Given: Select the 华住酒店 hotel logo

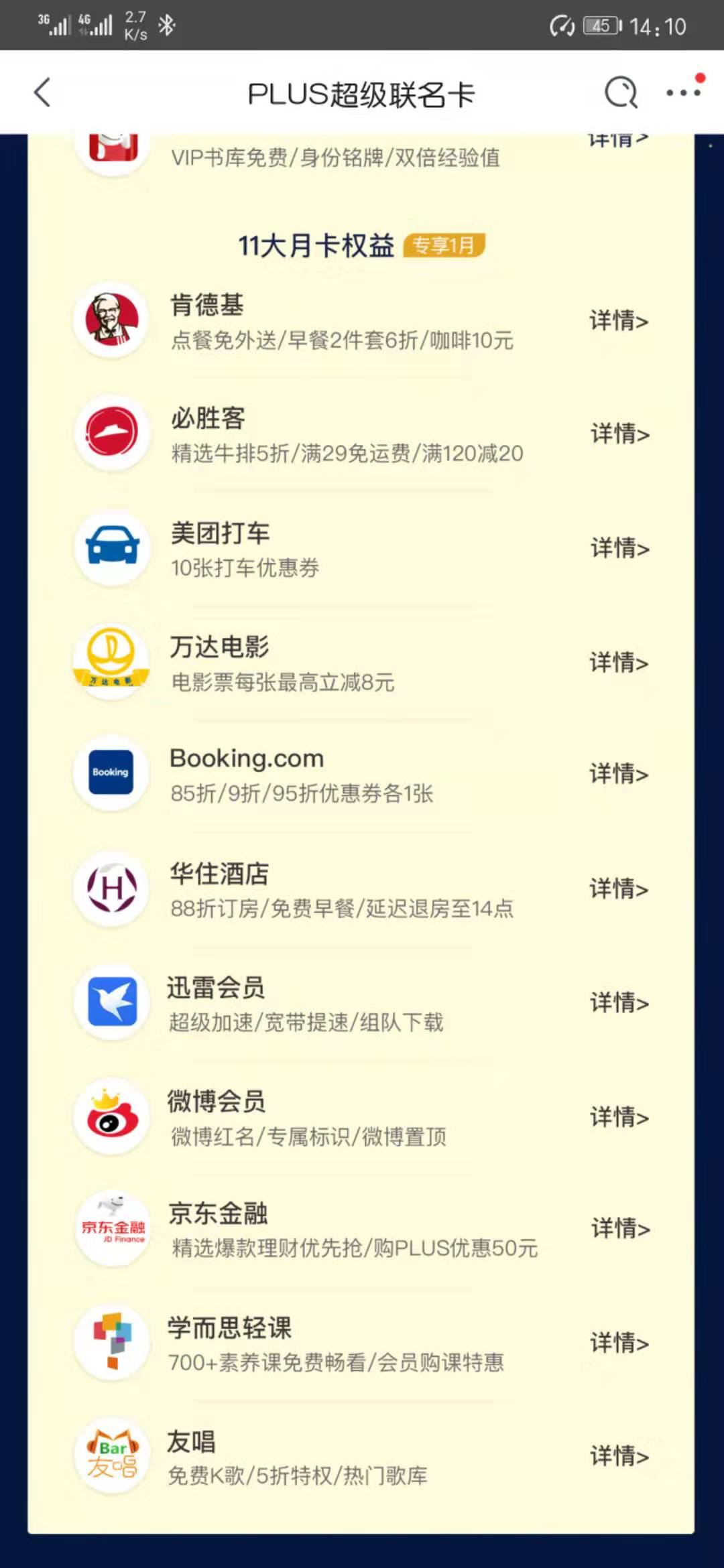Looking at the screenshot, I should pyautogui.click(x=111, y=889).
